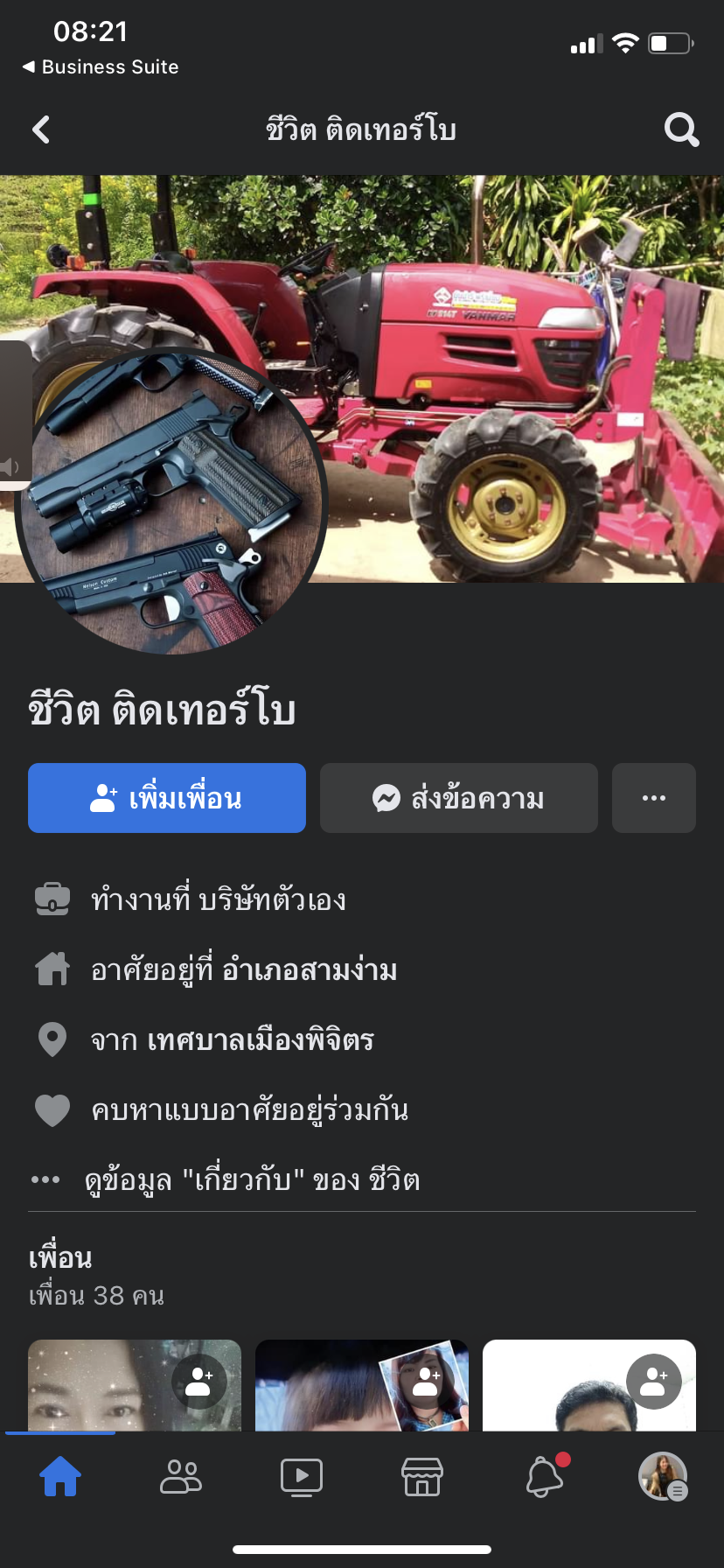Image resolution: width=724 pixels, height=1568 pixels.
Task: Open search on this profile
Action: [x=681, y=130]
